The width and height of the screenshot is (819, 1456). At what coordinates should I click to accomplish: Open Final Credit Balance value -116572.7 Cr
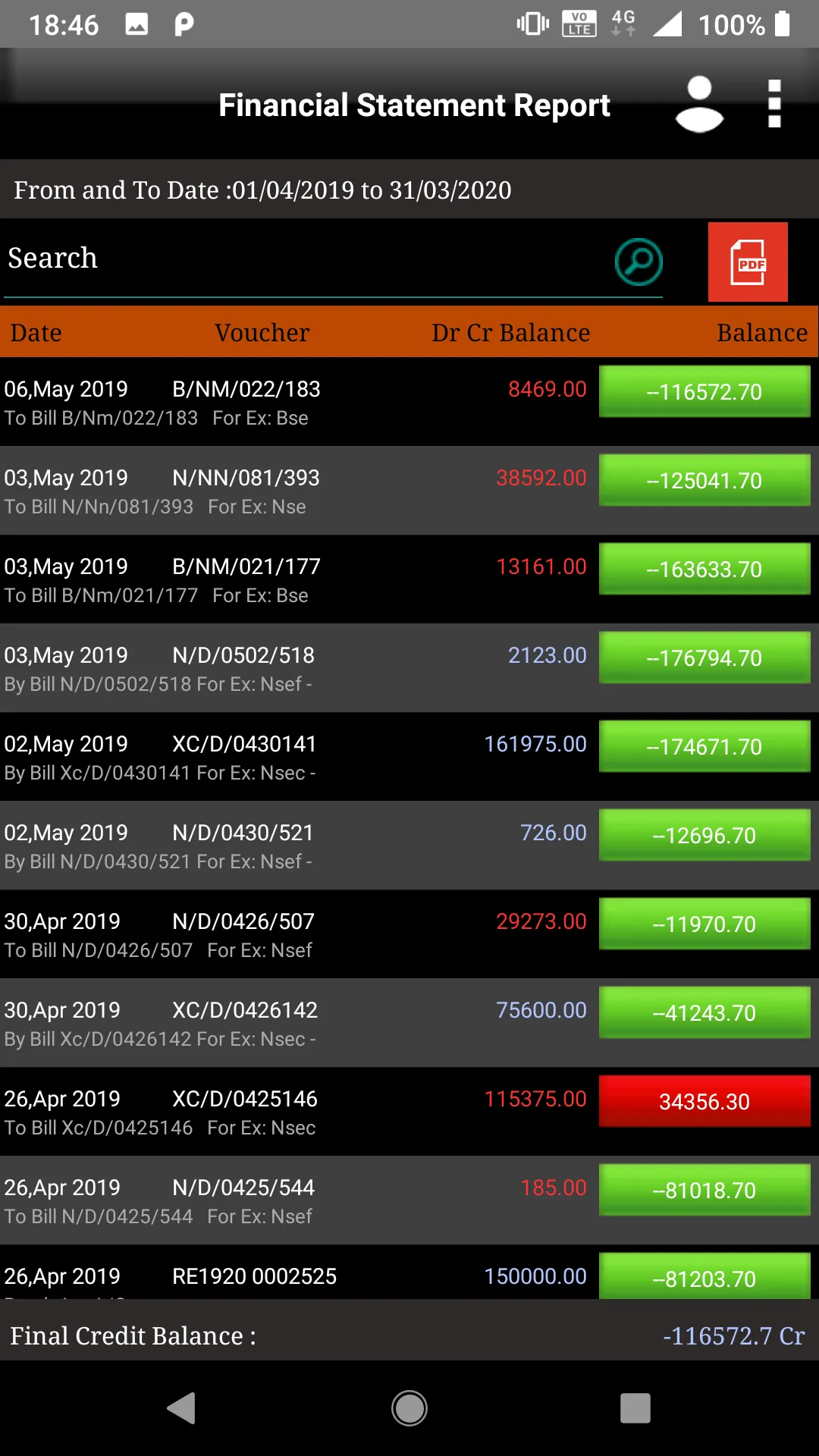coord(731,1336)
